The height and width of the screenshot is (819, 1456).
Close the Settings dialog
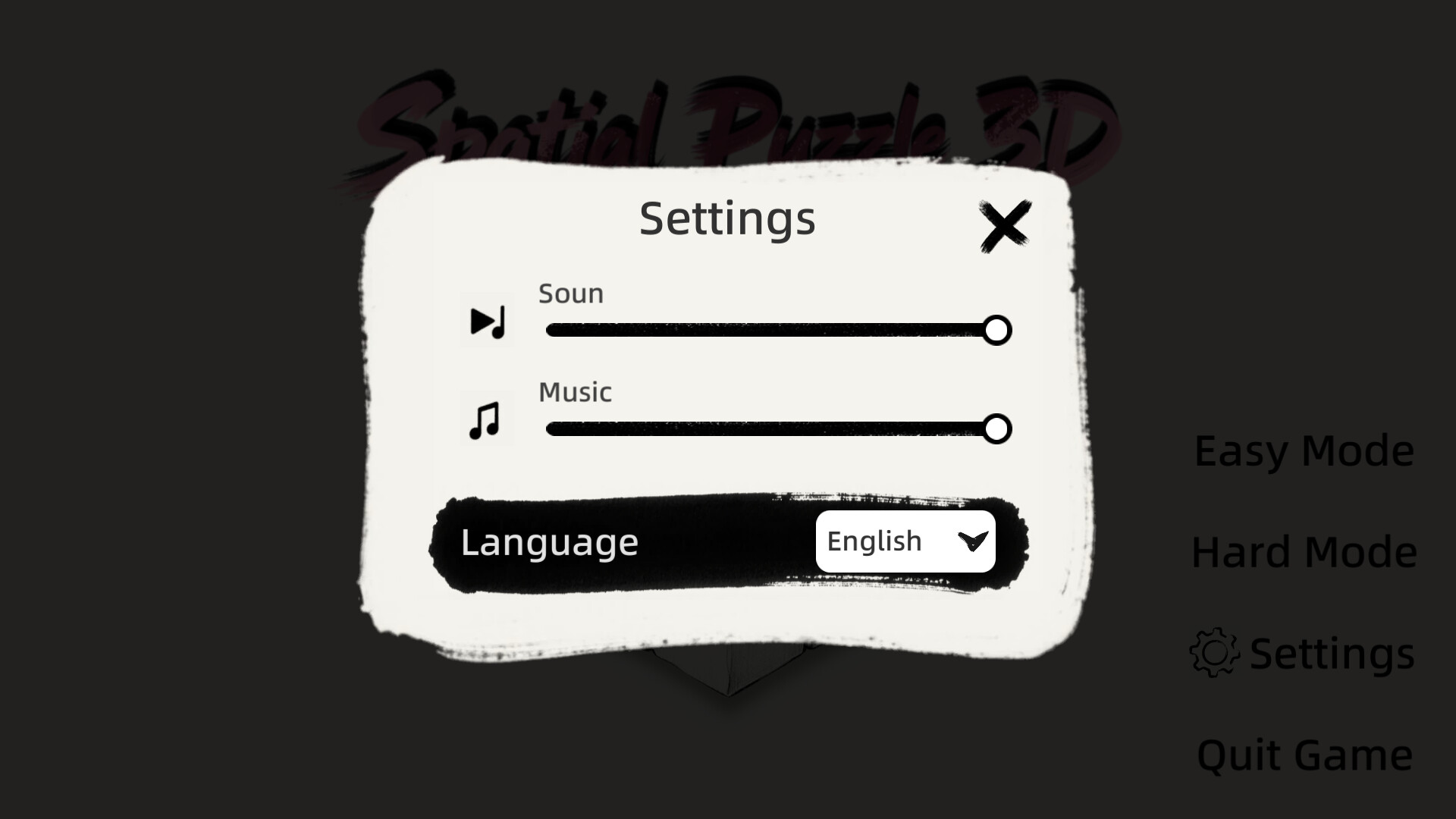click(x=1005, y=226)
